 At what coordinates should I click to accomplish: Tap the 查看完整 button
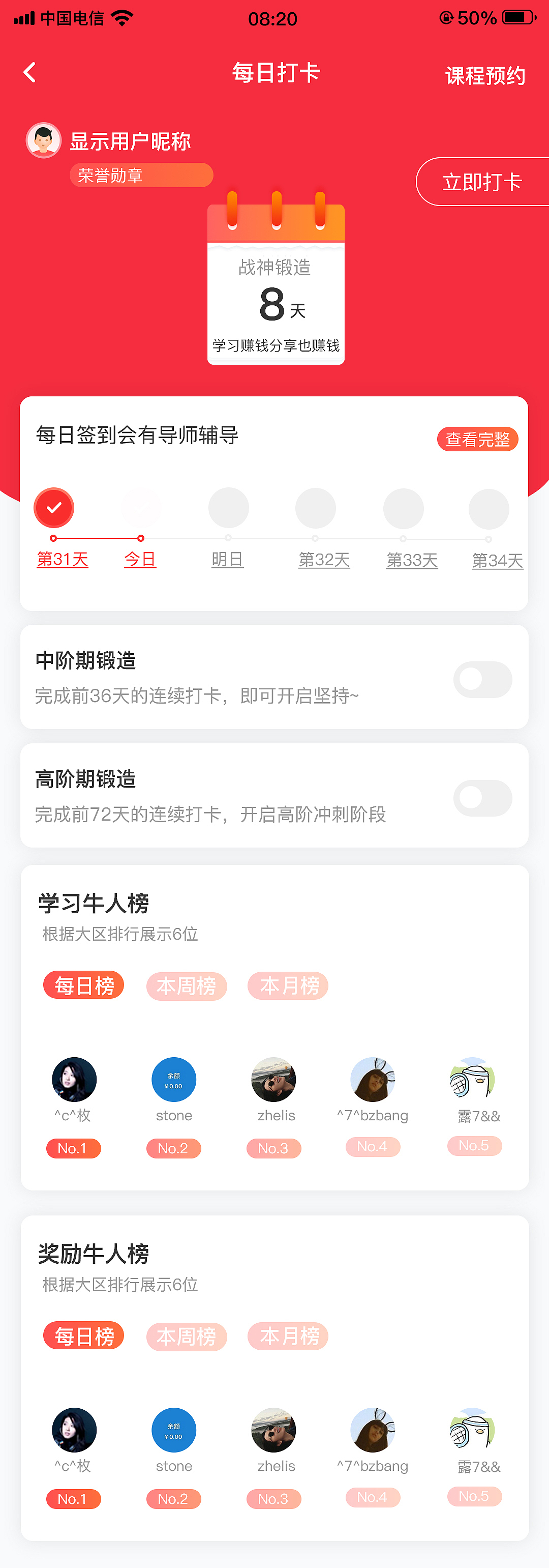click(x=477, y=439)
